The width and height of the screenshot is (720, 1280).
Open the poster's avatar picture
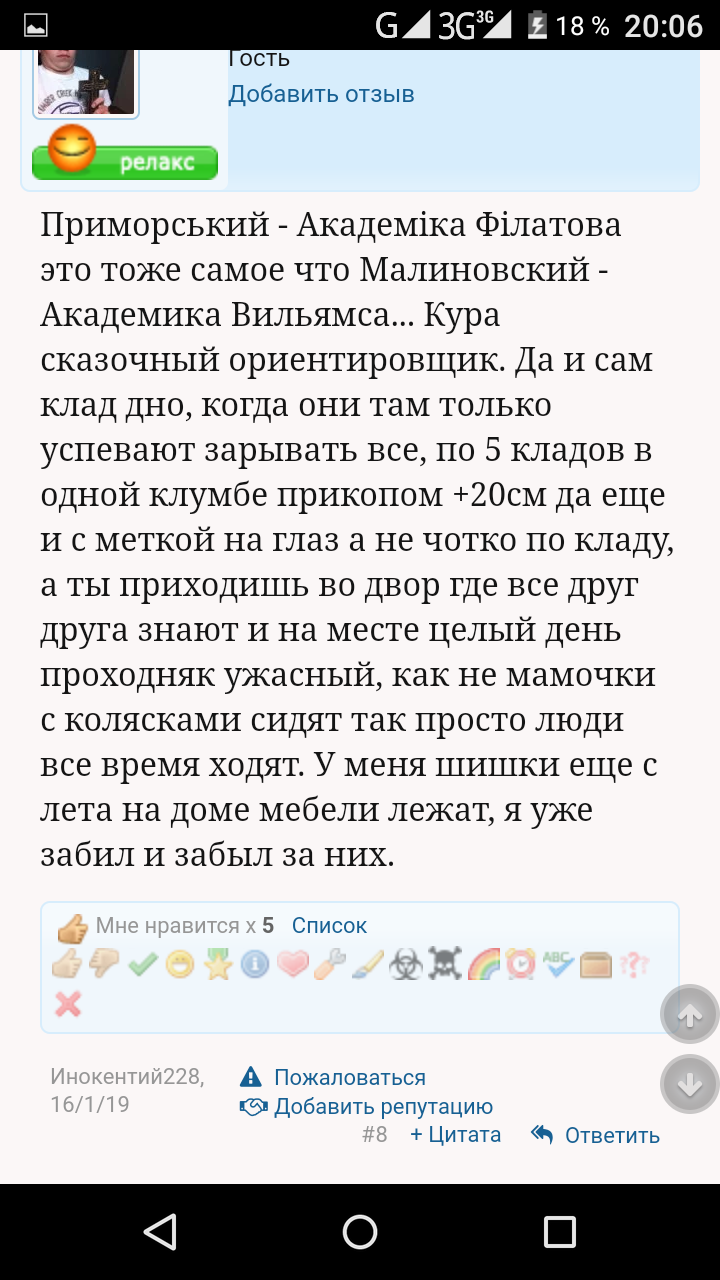(x=86, y=82)
